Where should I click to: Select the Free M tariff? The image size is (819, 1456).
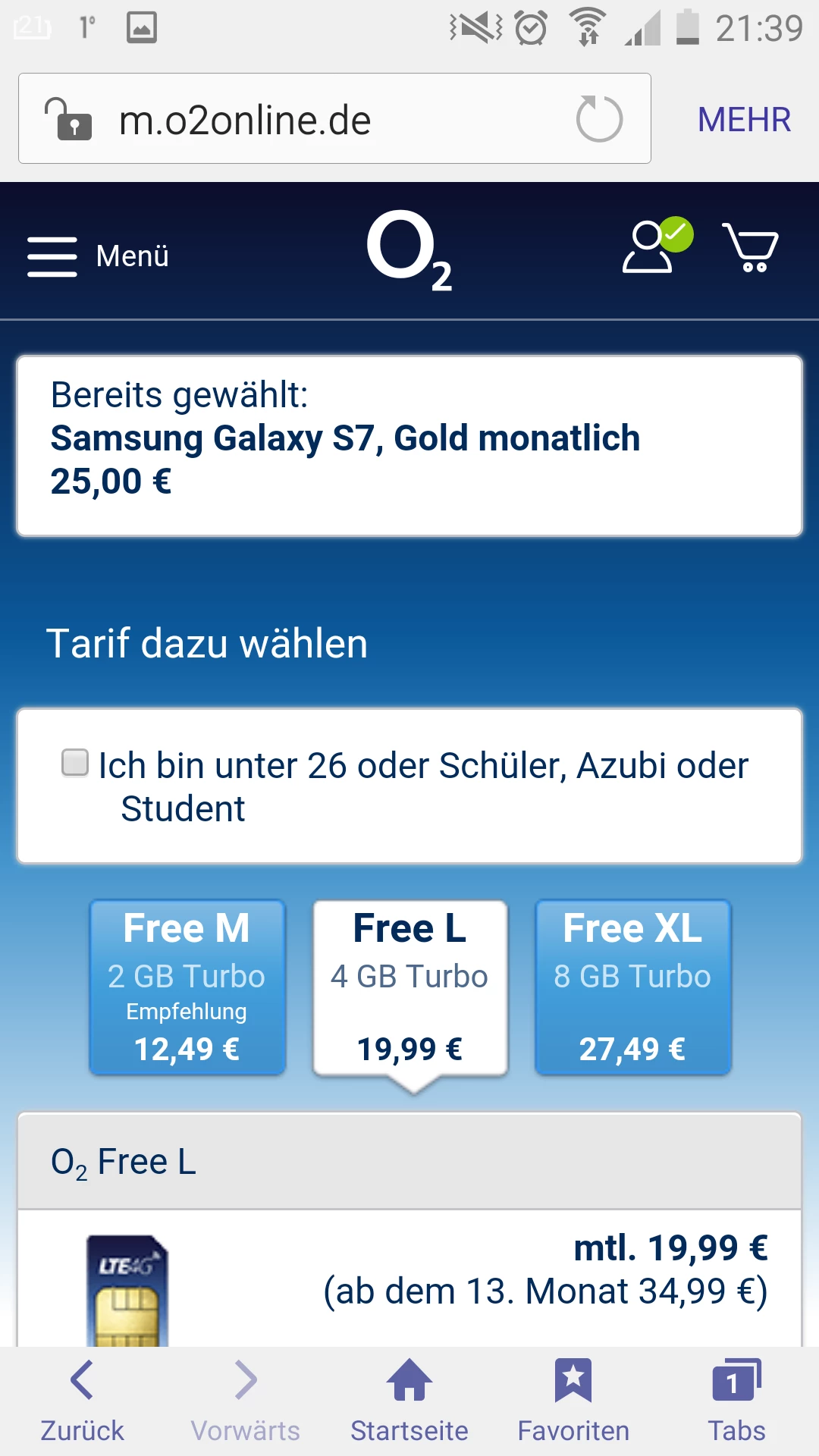point(187,987)
